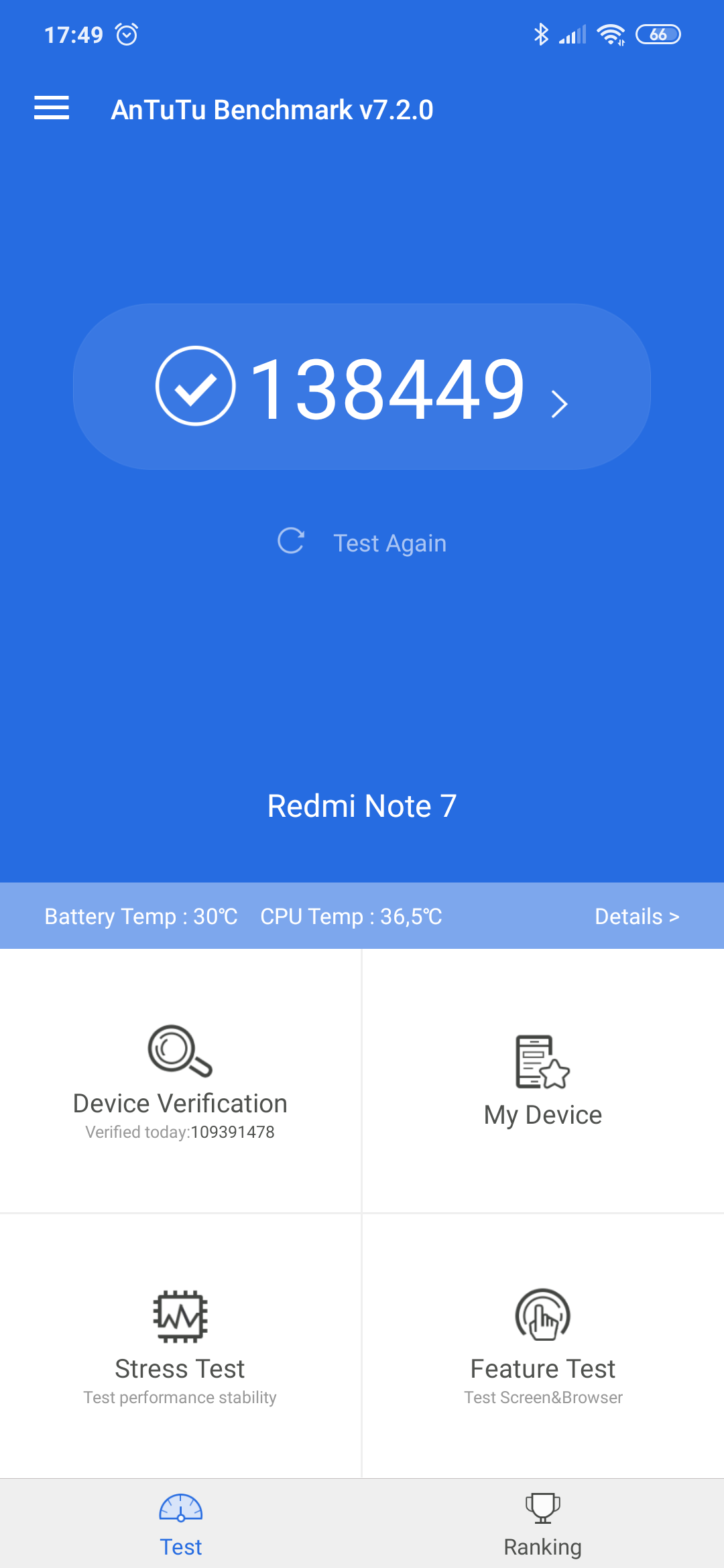Open temperature Details link
Viewport: 724px width, 1568px height.
click(x=637, y=916)
